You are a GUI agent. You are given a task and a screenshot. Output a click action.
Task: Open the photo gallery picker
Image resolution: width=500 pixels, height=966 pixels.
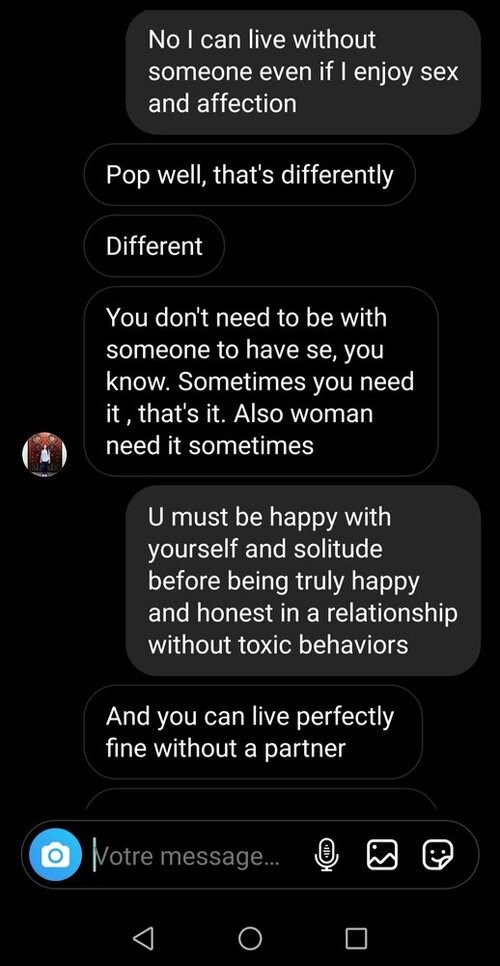coord(382,855)
